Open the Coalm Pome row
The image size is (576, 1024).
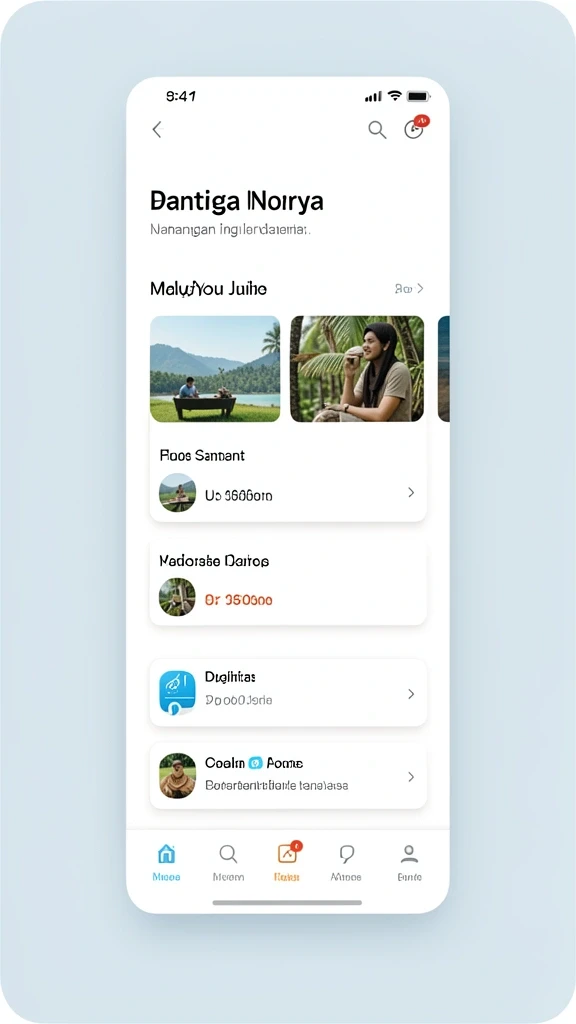click(x=288, y=776)
